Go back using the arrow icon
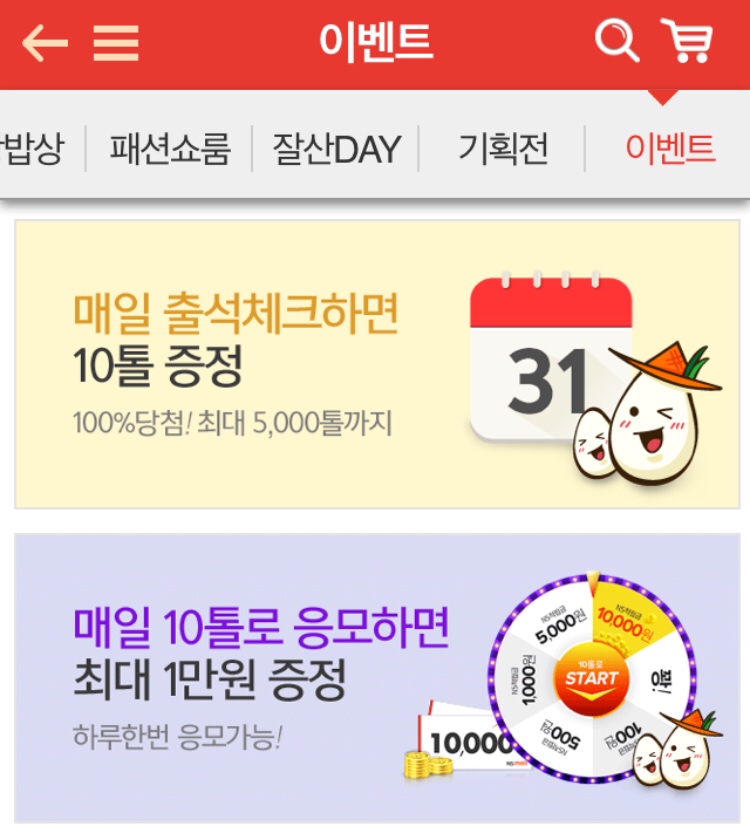This screenshot has width=750, height=835. 45,43
